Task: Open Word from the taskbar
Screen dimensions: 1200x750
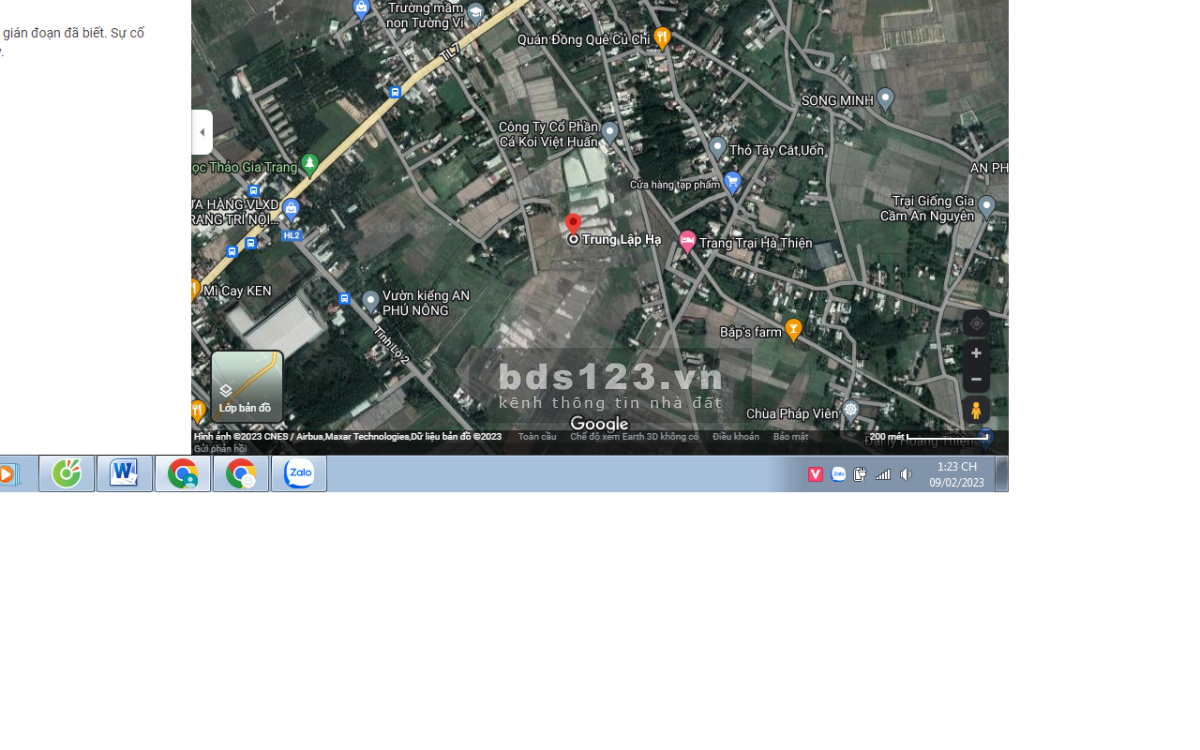Action: pyautogui.click(x=124, y=473)
